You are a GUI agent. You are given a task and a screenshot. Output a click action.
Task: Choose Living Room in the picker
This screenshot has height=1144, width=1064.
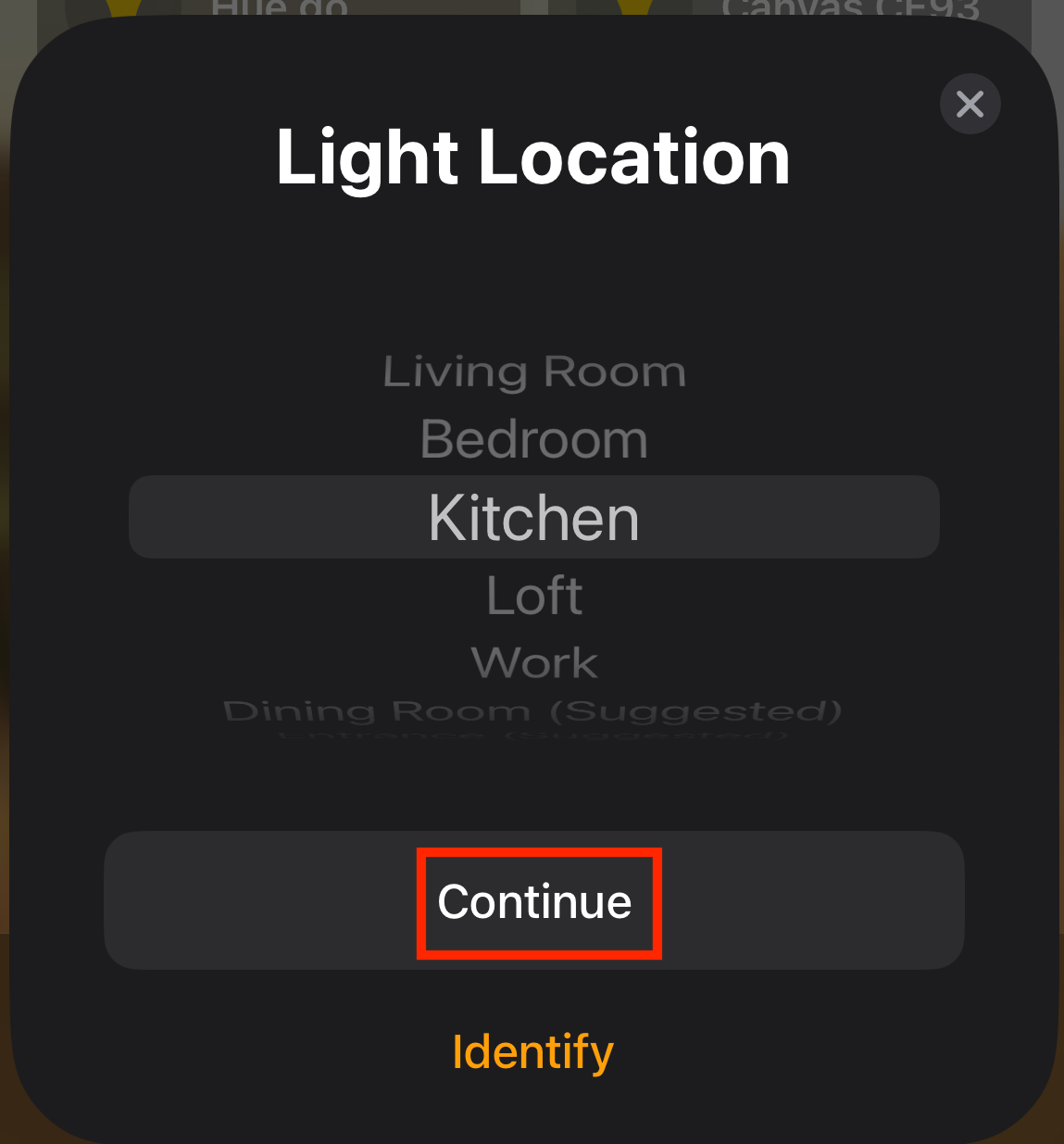coord(534,372)
